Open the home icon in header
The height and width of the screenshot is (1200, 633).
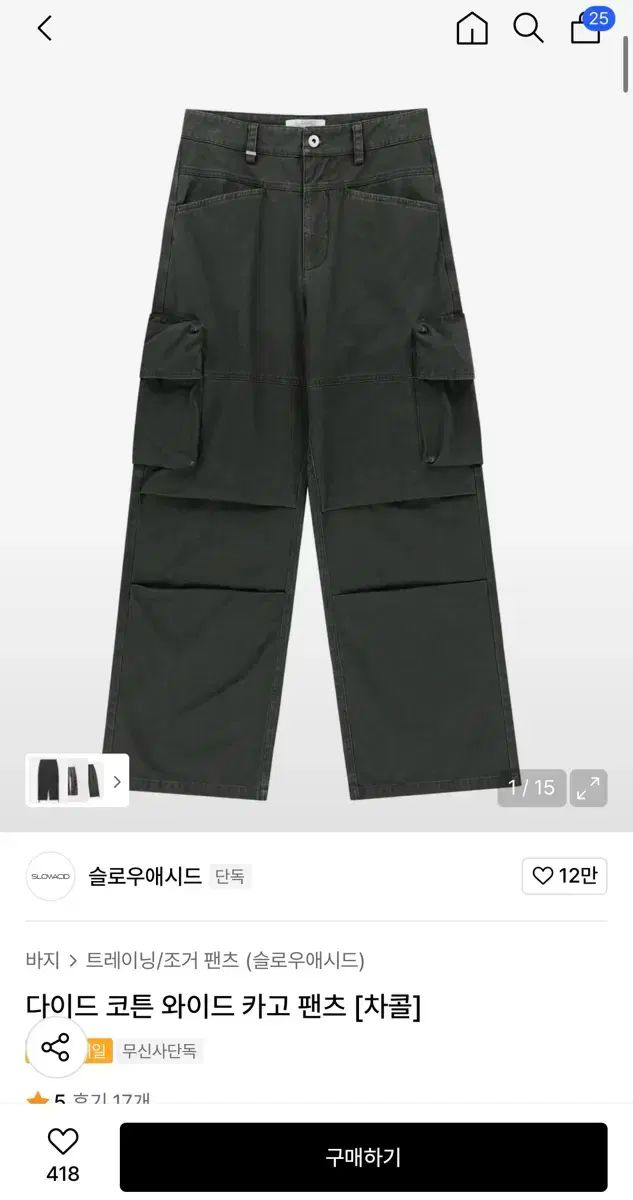click(x=472, y=28)
